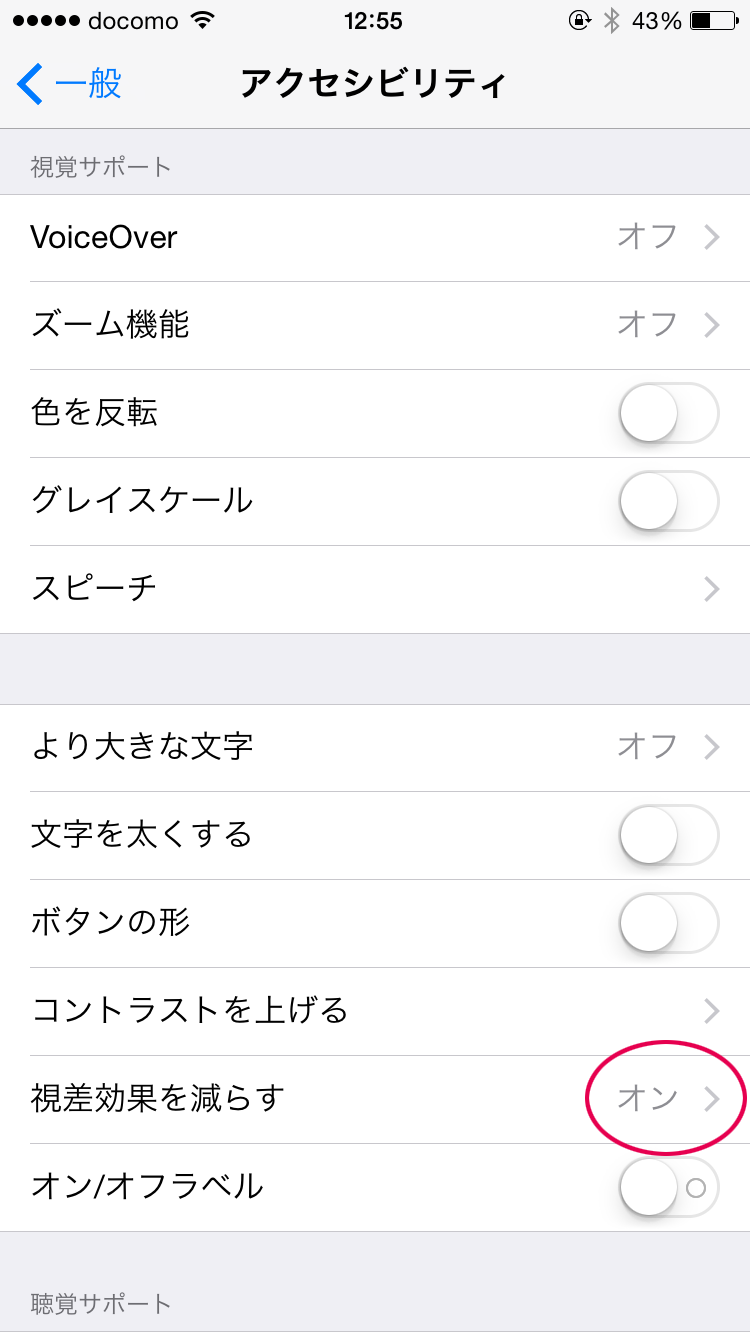Enable the オン/オフラベル switch
Screen dimensions: 750x1334
pyautogui.click(x=669, y=1187)
